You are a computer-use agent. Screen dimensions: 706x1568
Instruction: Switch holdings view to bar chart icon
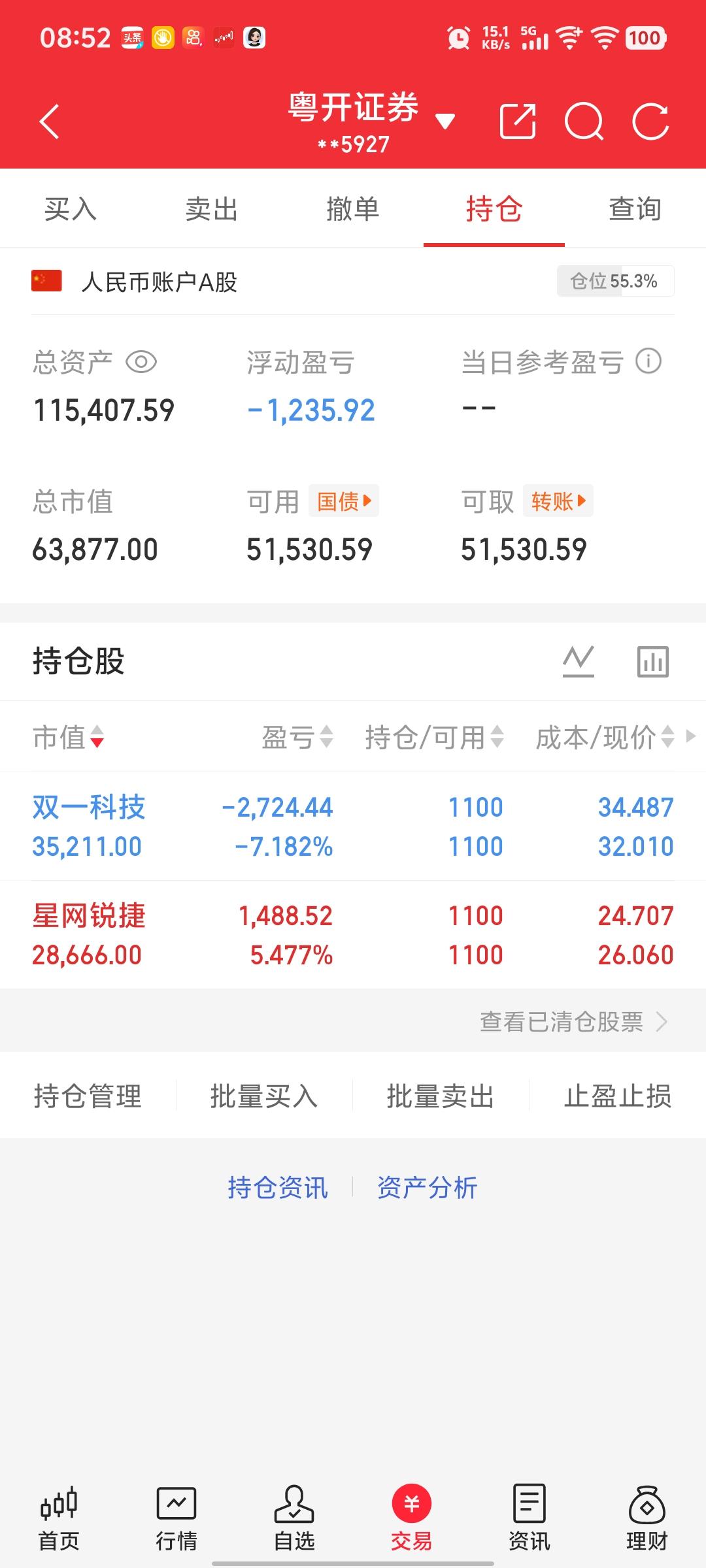(x=653, y=661)
